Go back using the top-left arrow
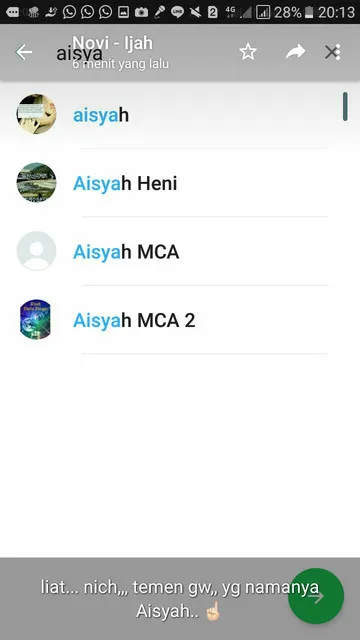 click(24, 52)
